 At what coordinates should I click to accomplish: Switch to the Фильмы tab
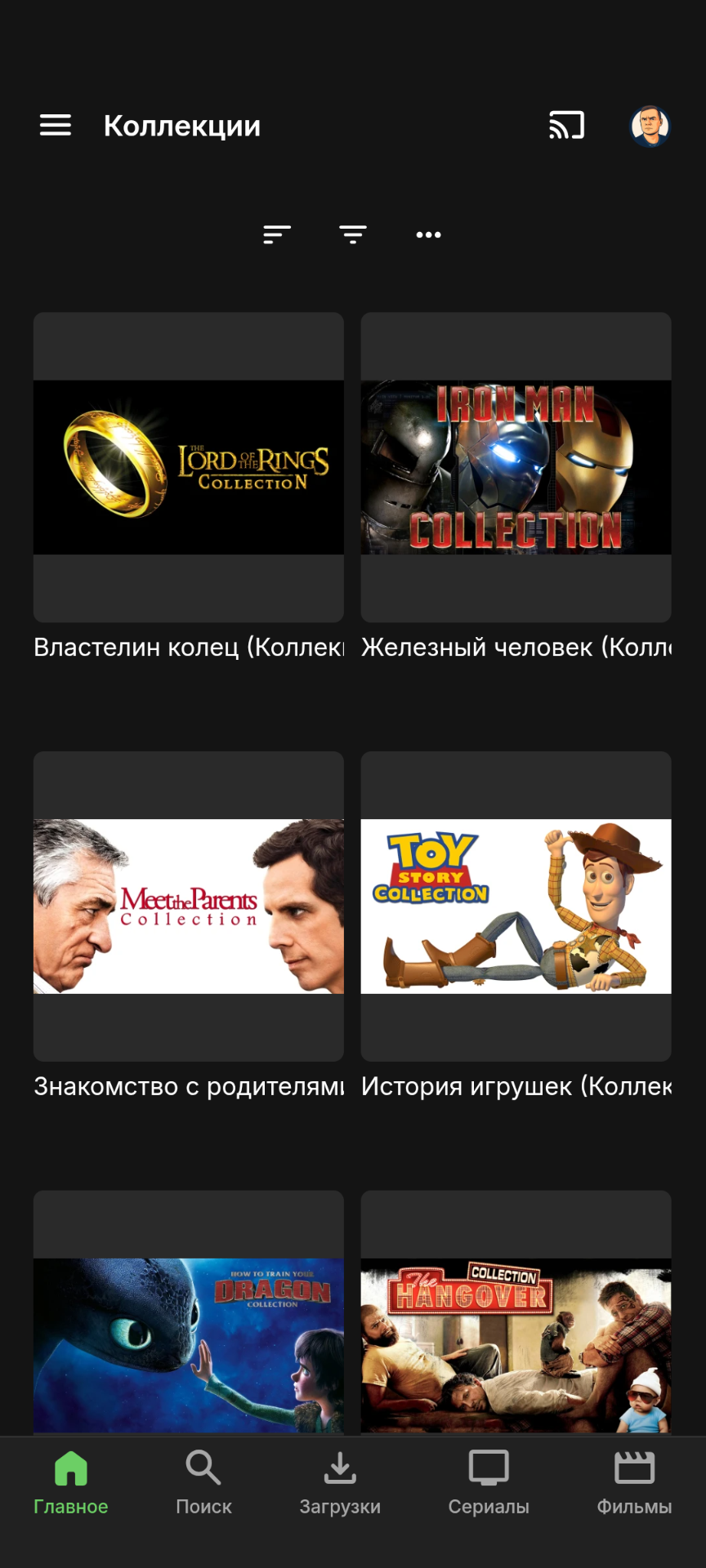[634, 1483]
